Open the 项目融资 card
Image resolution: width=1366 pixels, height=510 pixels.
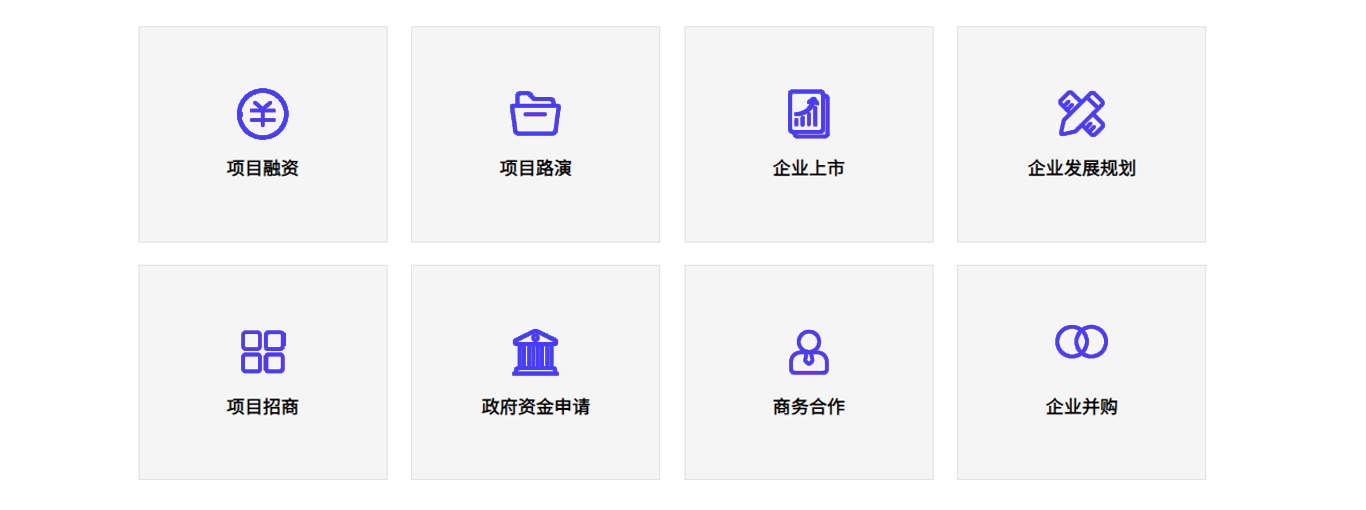pos(263,135)
